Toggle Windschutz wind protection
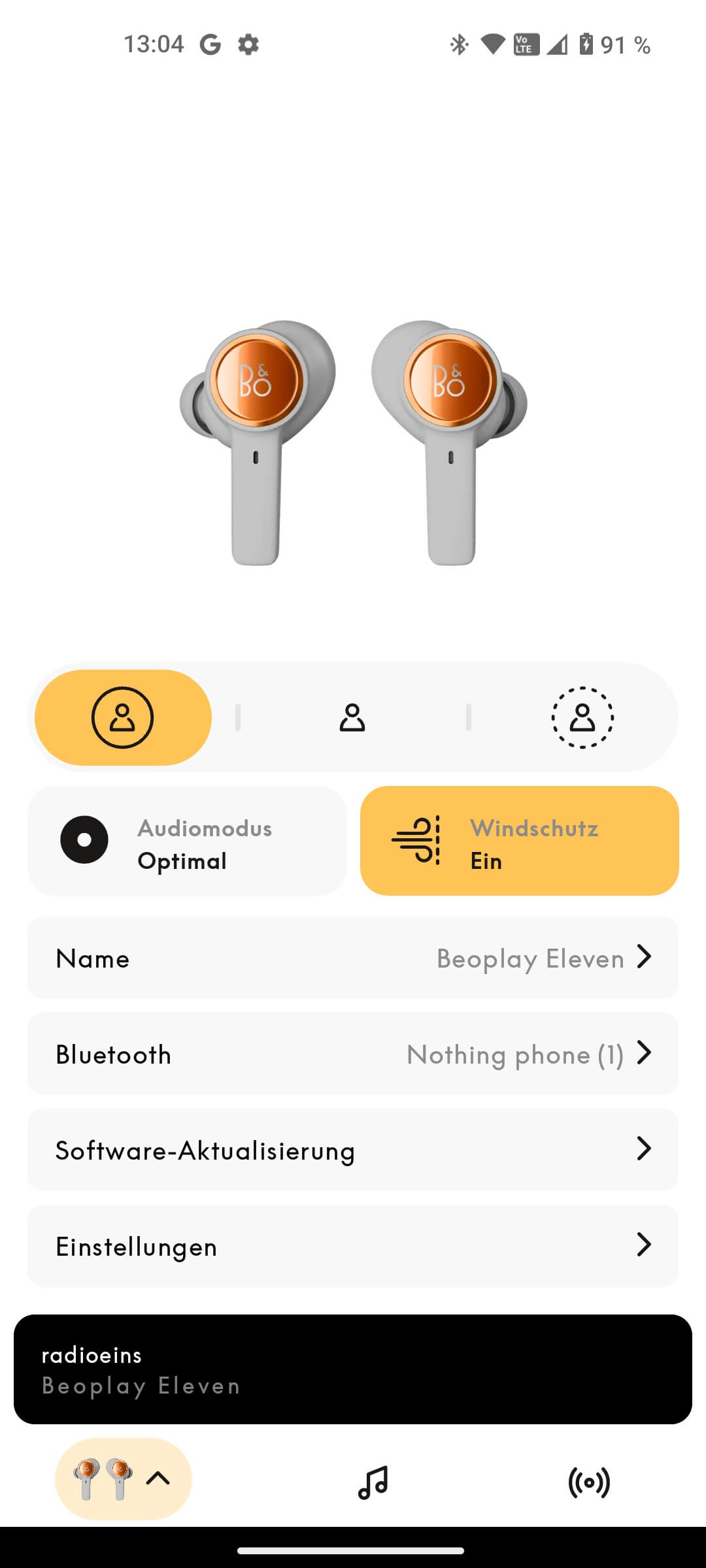This screenshot has height=1568, width=706. [519, 841]
